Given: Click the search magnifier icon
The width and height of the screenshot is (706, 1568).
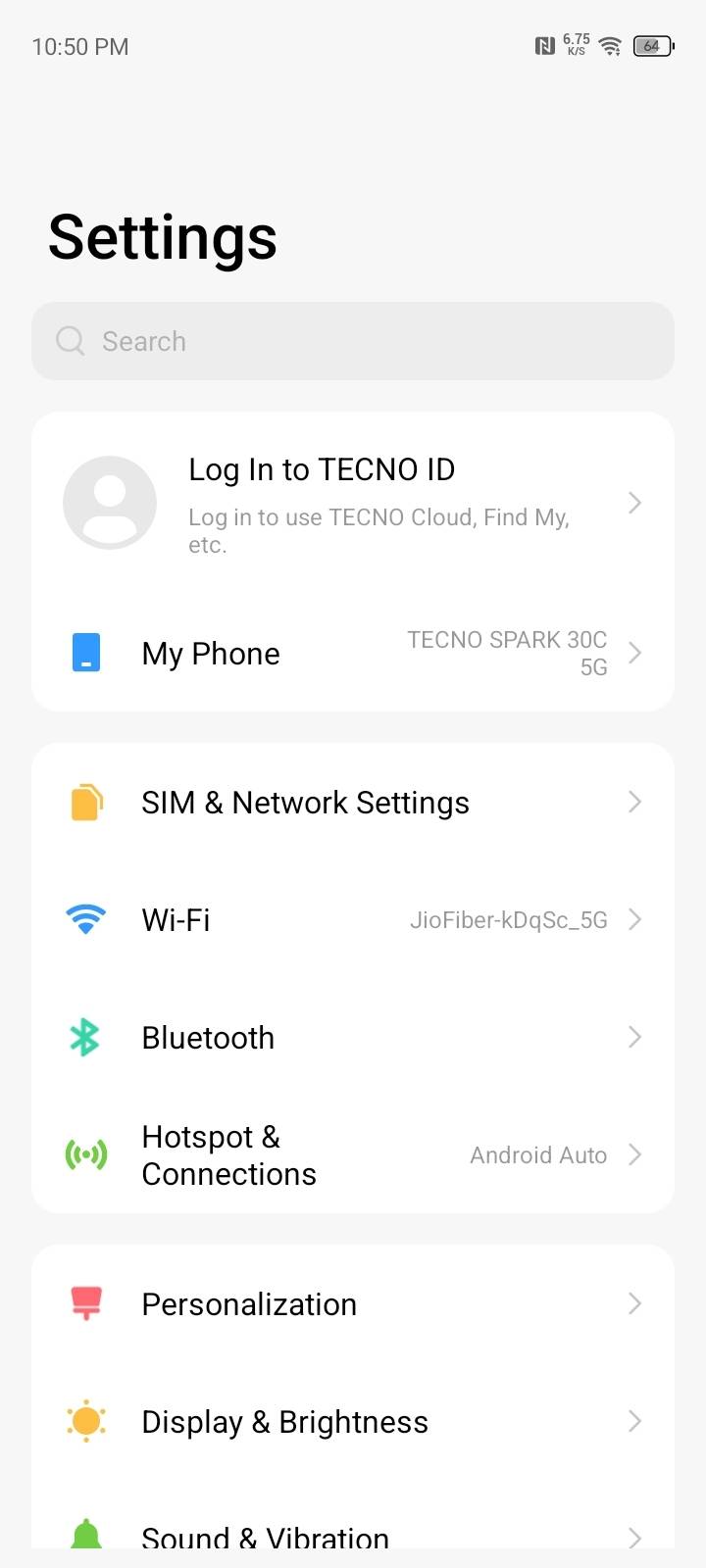Looking at the screenshot, I should pyautogui.click(x=70, y=341).
